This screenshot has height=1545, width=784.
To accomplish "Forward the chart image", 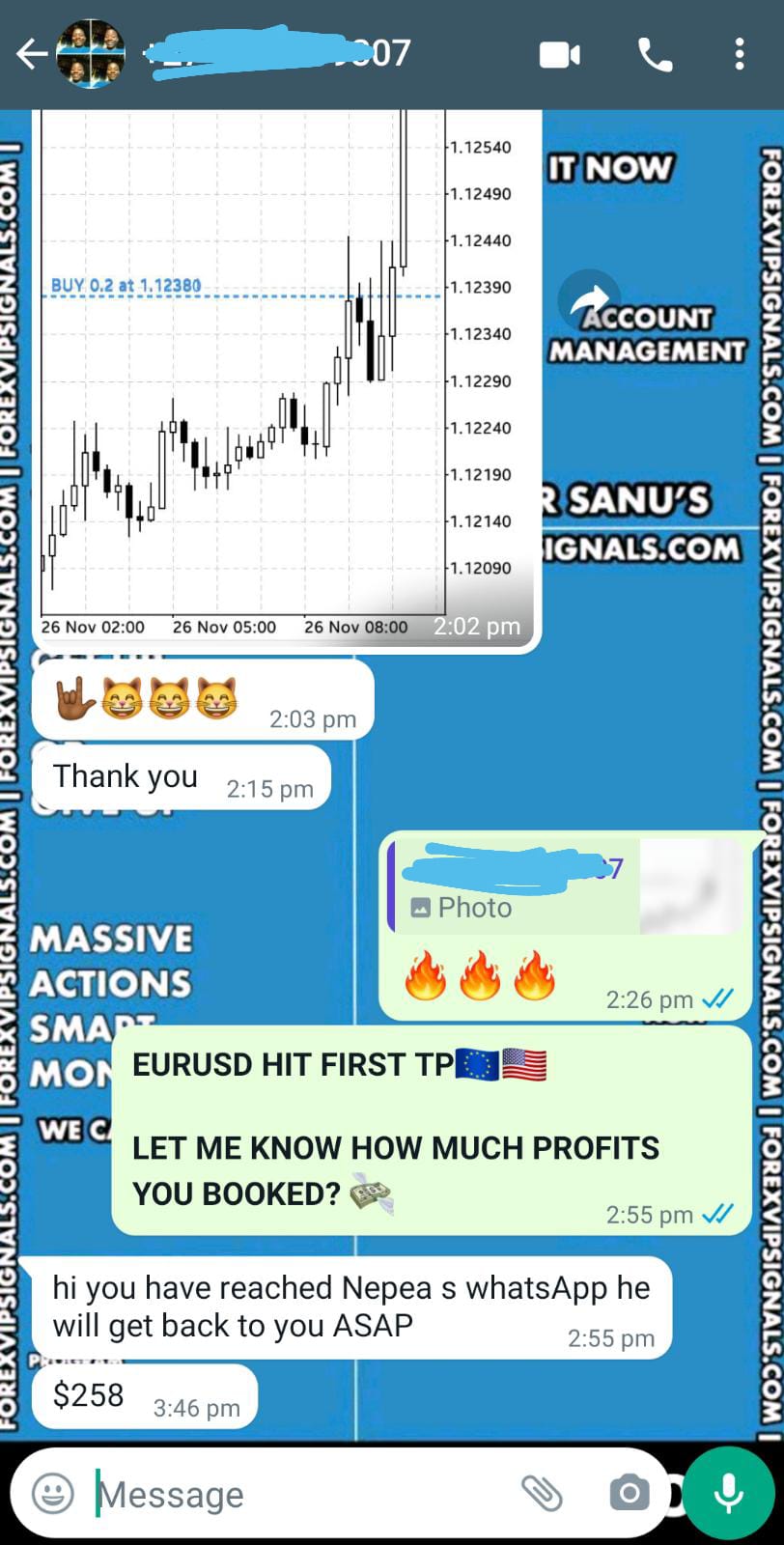I will coord(589,301).
